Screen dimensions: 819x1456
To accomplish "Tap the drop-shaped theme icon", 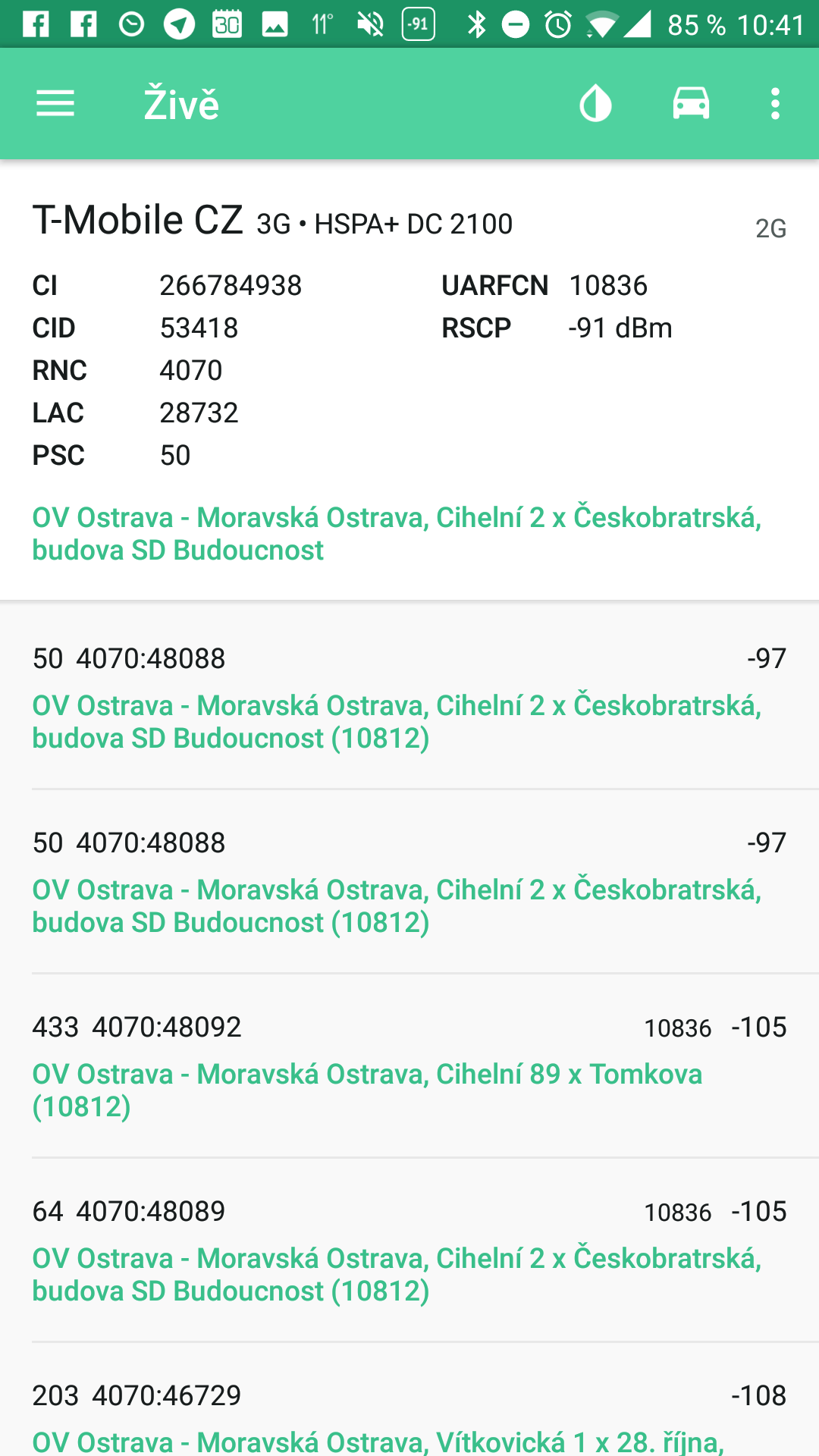I will tap(595, 104).
